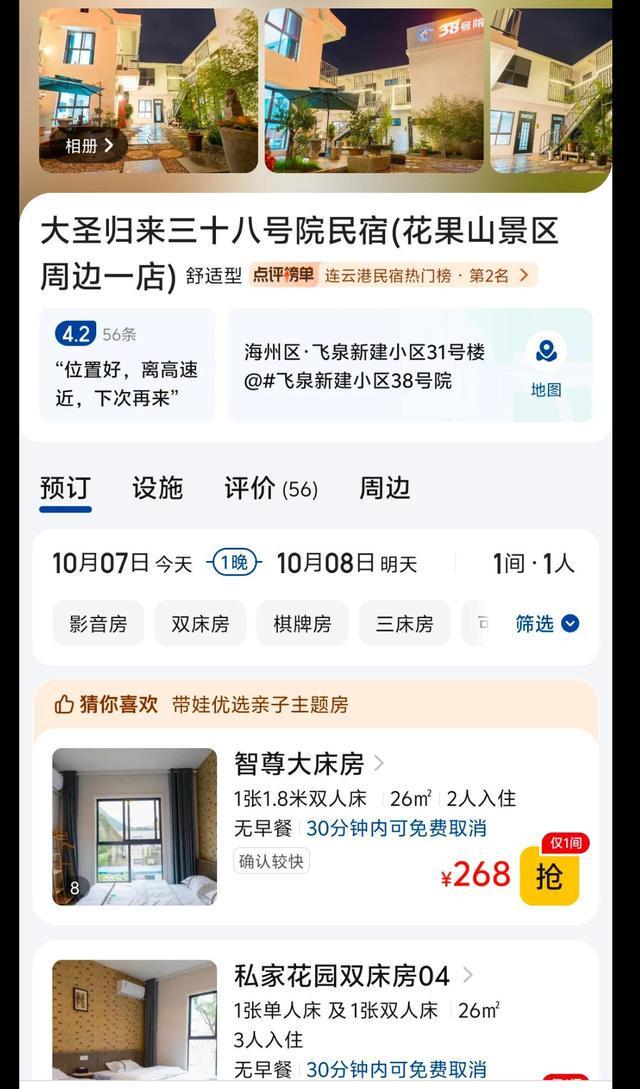View photos of 智尊大床房

point(134,827)
